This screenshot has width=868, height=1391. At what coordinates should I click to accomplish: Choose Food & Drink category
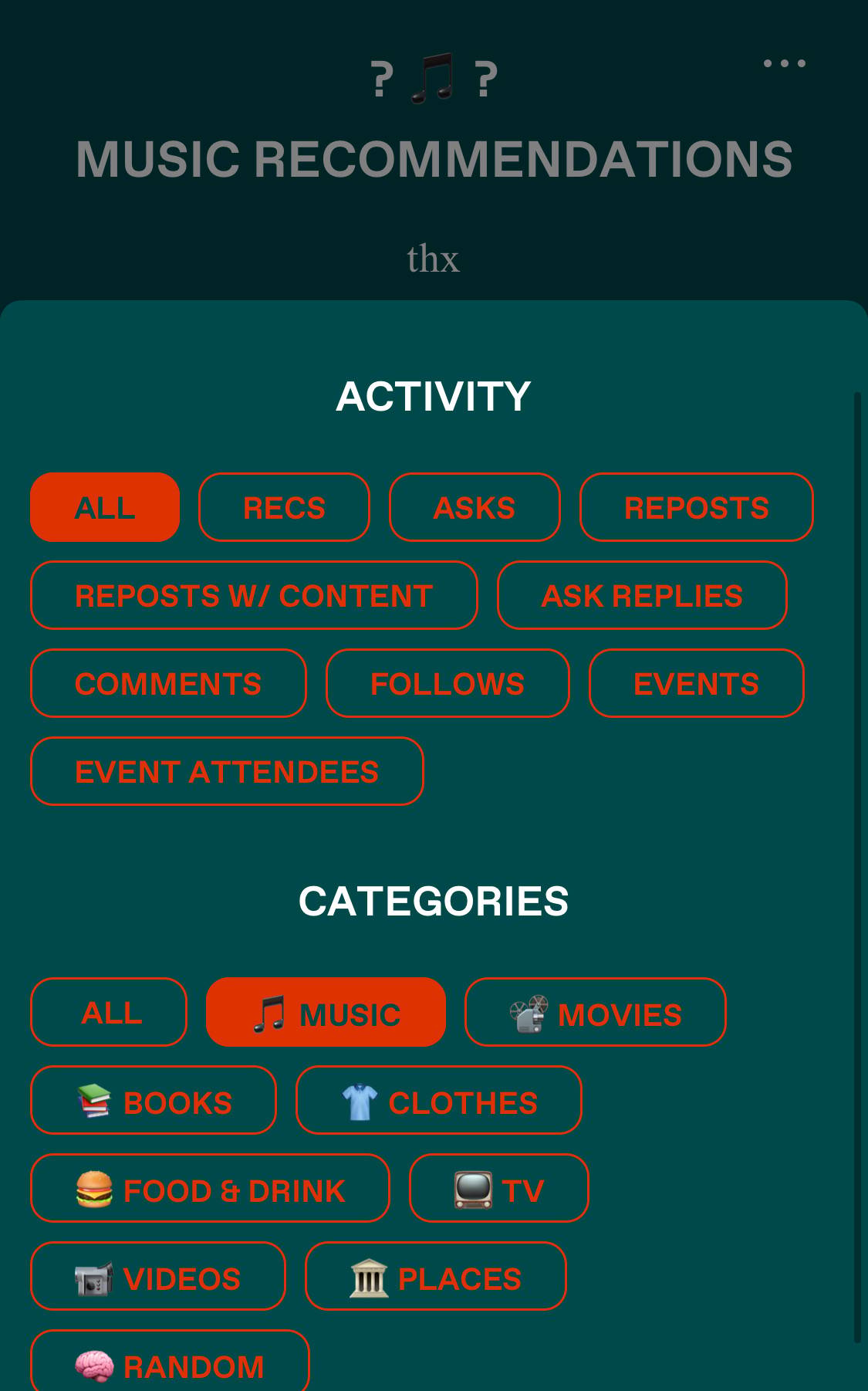click(x=210, y=1188)
